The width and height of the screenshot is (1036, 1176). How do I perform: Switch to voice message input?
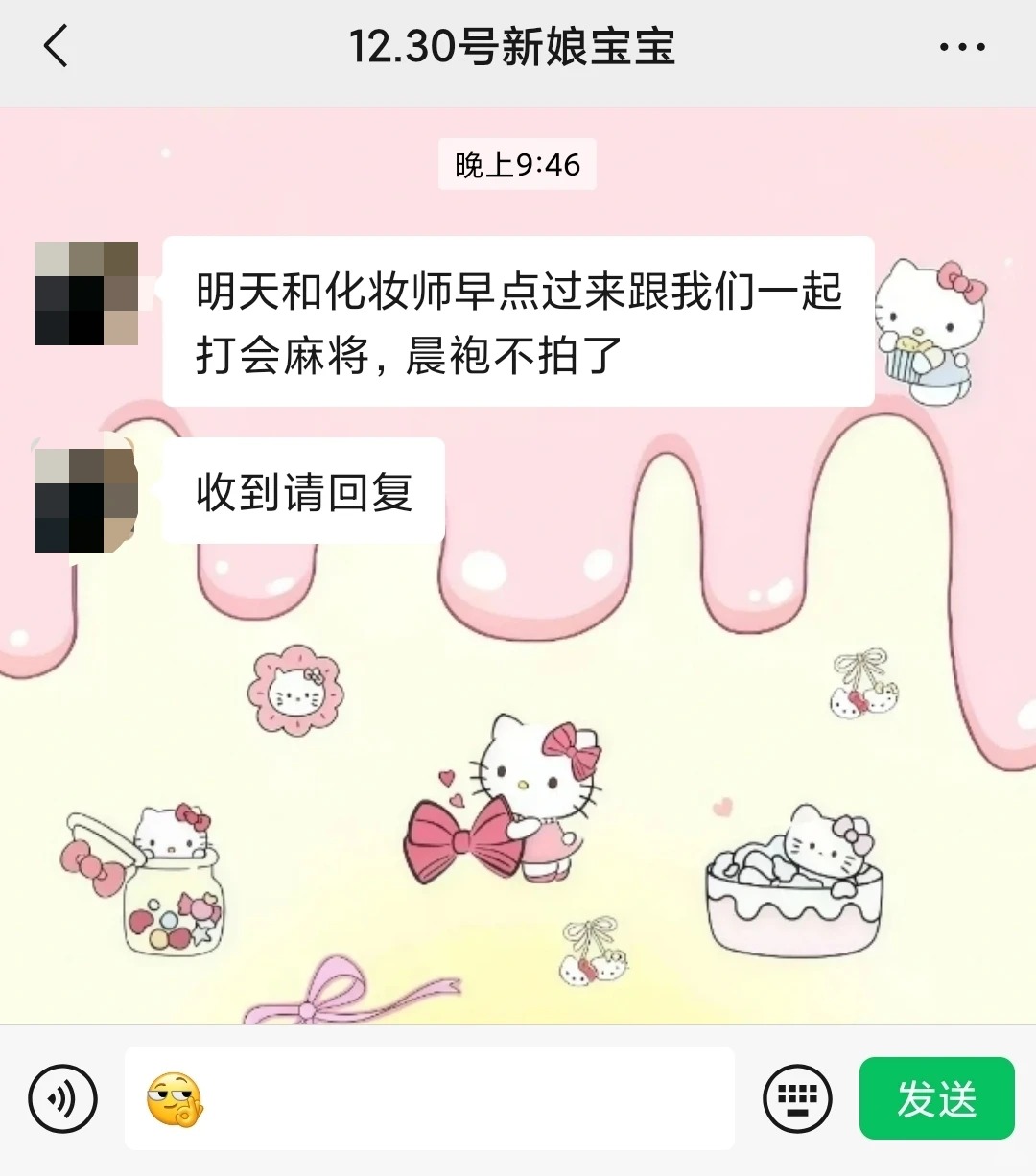pyautogui.click(x=63, y=1098)
